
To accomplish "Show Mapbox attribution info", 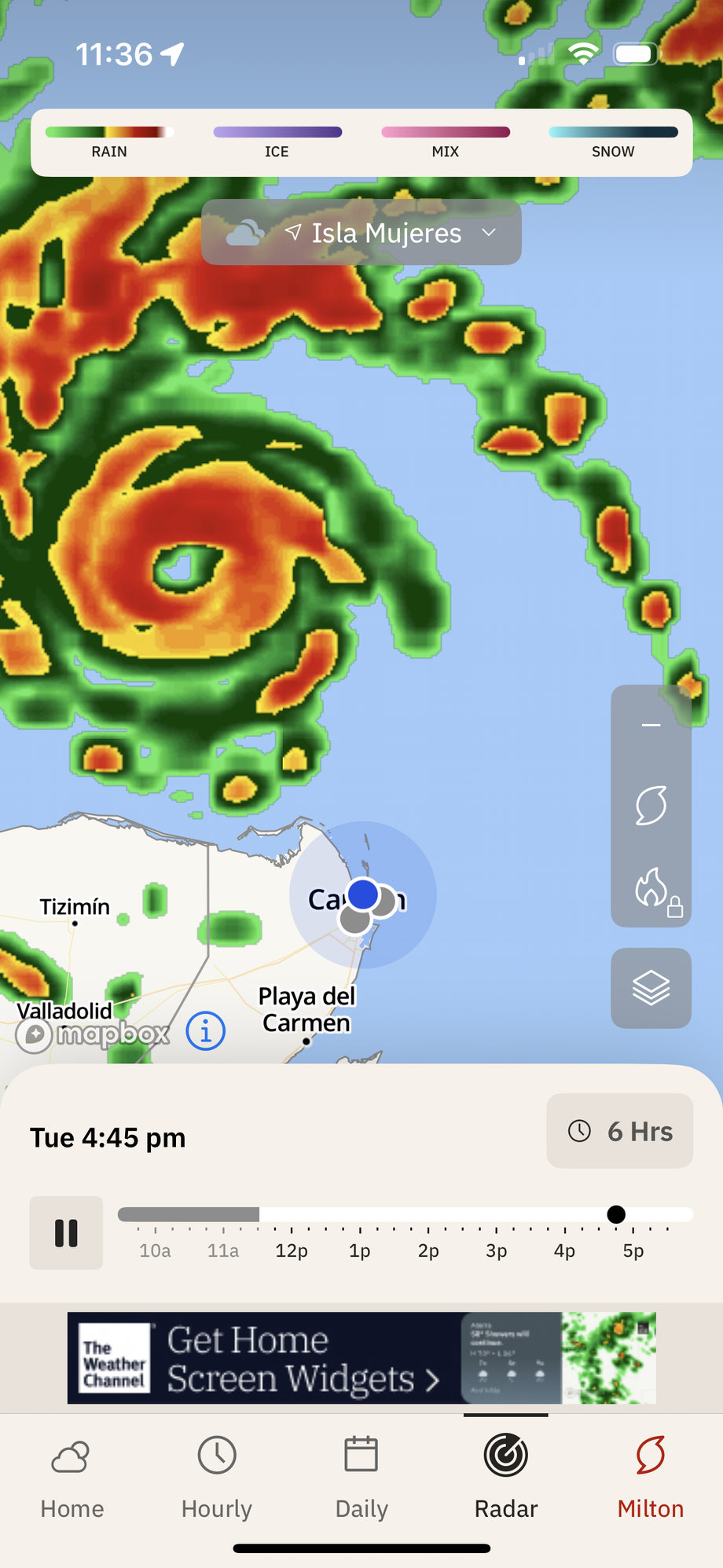I will click(206, 1030).
